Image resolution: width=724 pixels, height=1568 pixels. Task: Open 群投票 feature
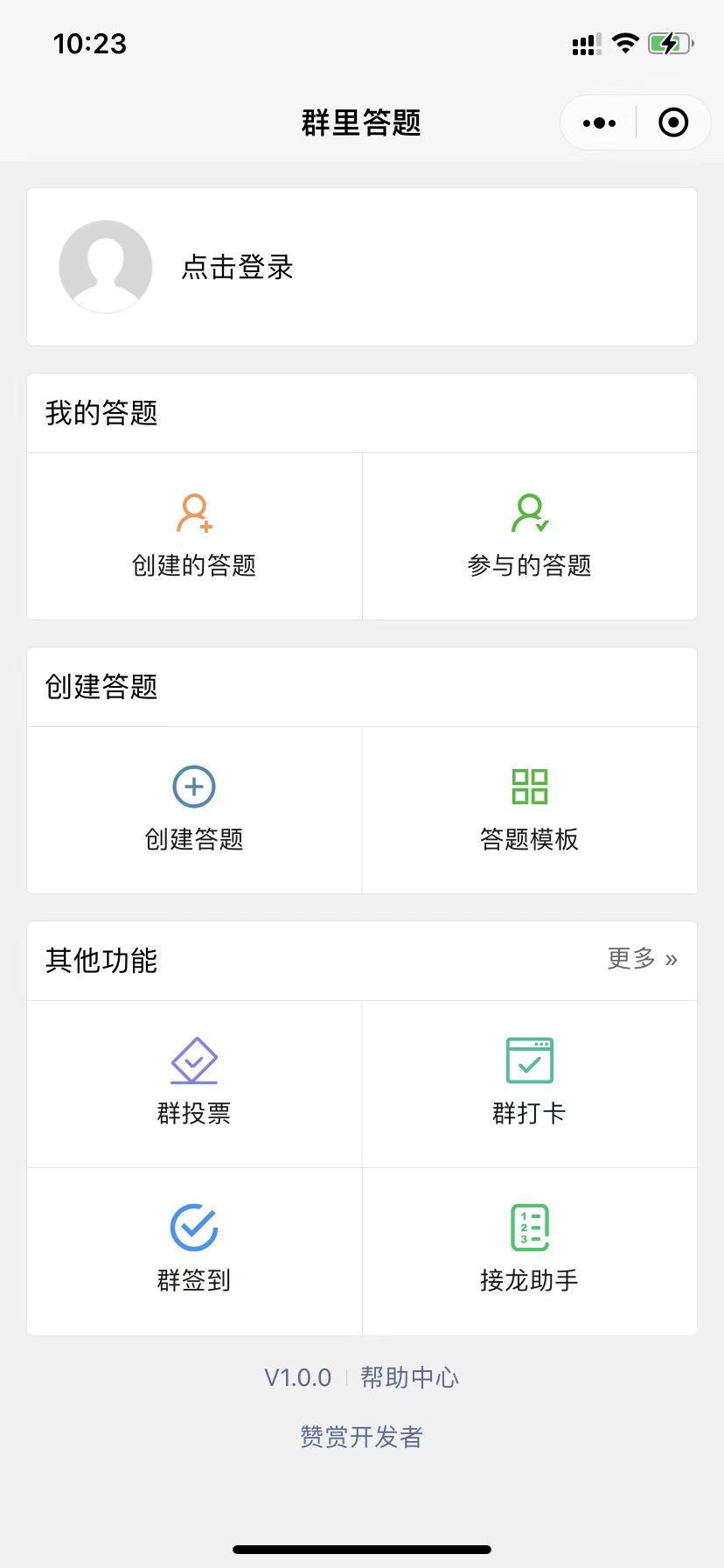[x=194, y=1084]
